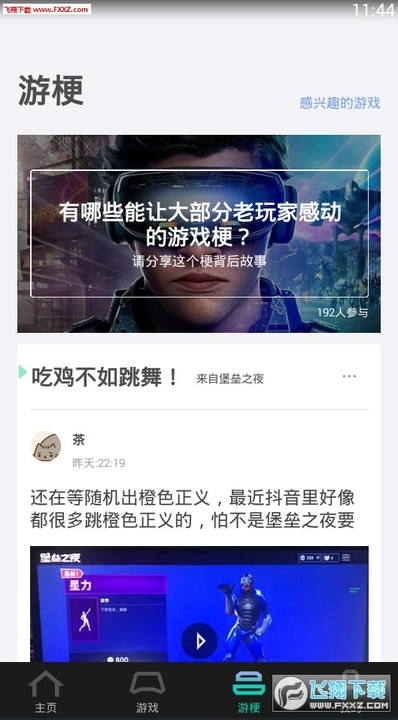The image size is (398, 720).
Task: Play the 堡垒之夜 video
Action: [x=199, y=641]
